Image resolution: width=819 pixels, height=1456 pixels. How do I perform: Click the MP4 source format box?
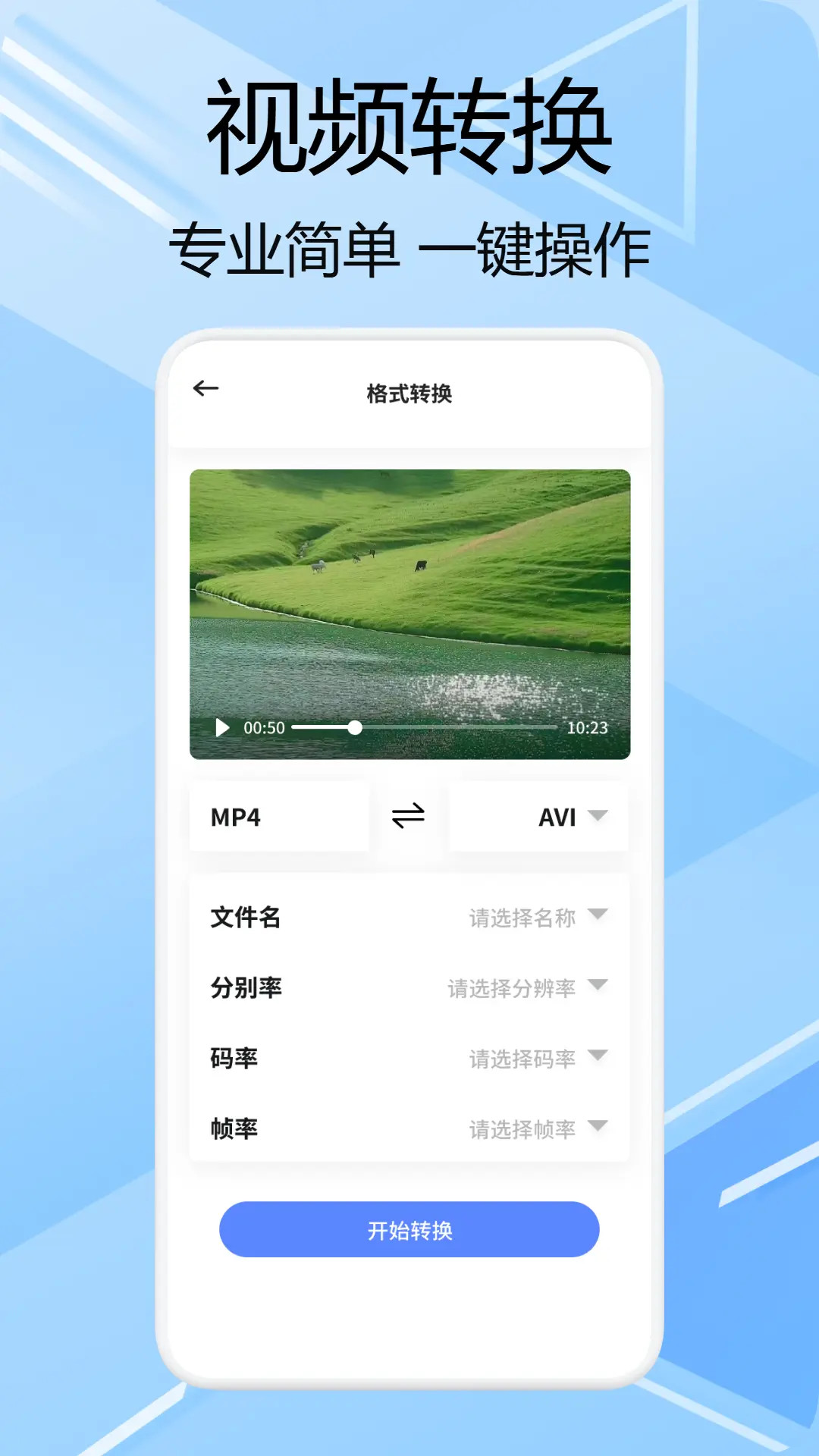[x=279, y=816]
